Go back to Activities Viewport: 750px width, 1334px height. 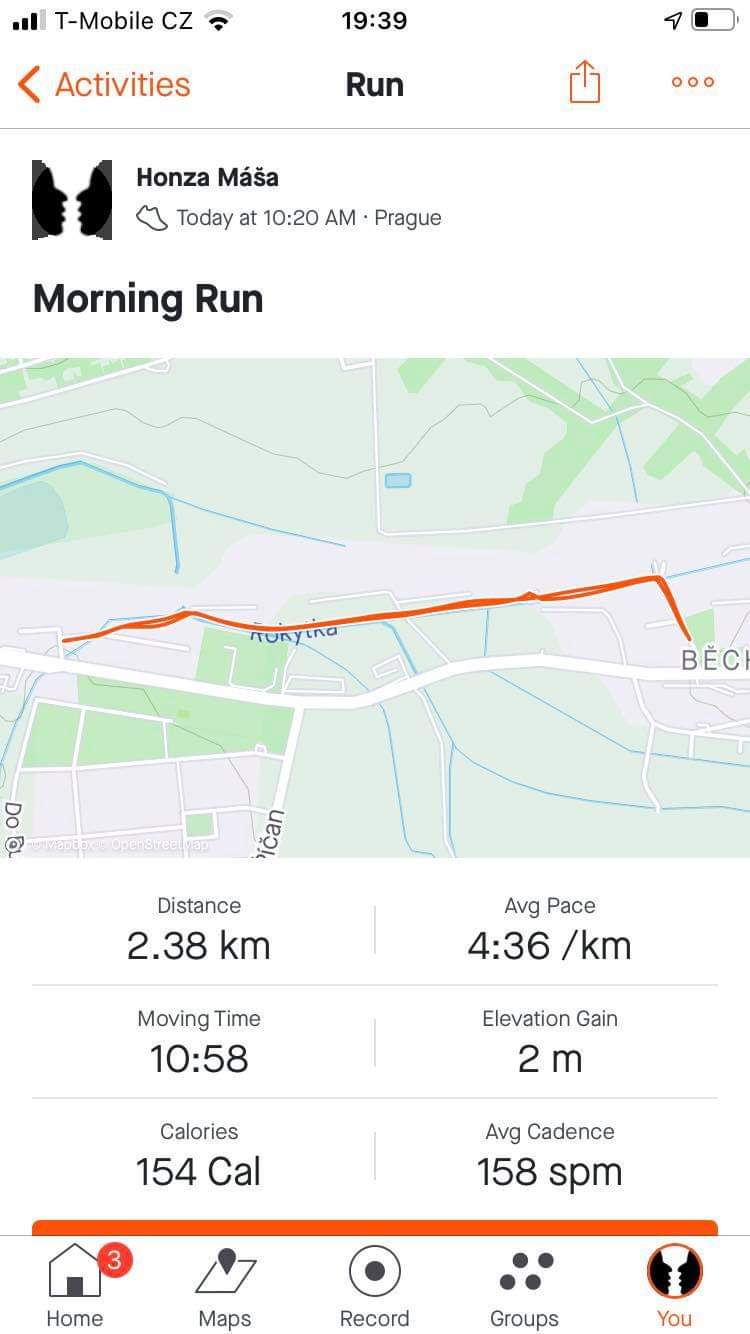tap(104, 85)
